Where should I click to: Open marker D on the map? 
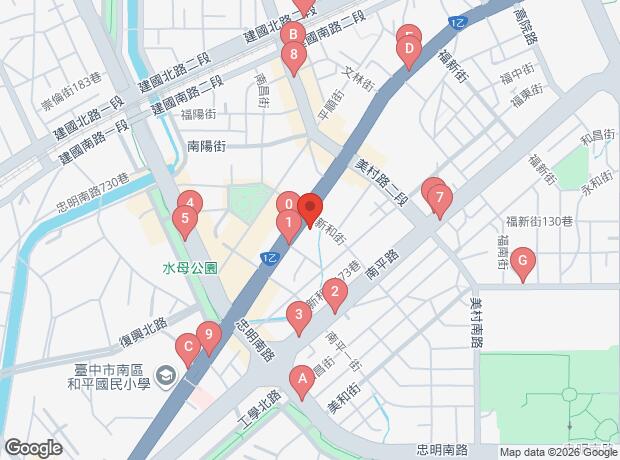[409, 48]
